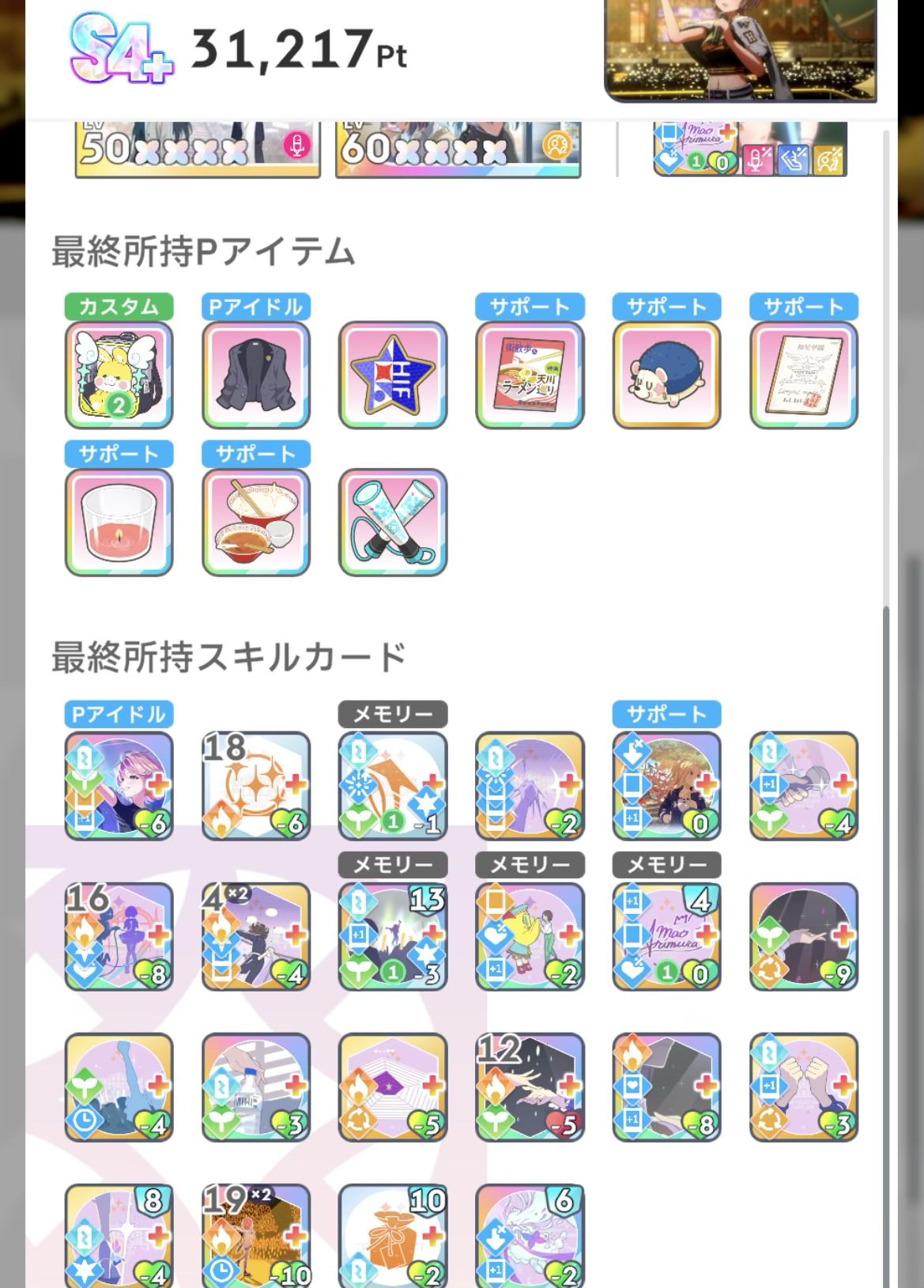Open the memory card showing 13
924x1288 pixels.
click(393, 936)
